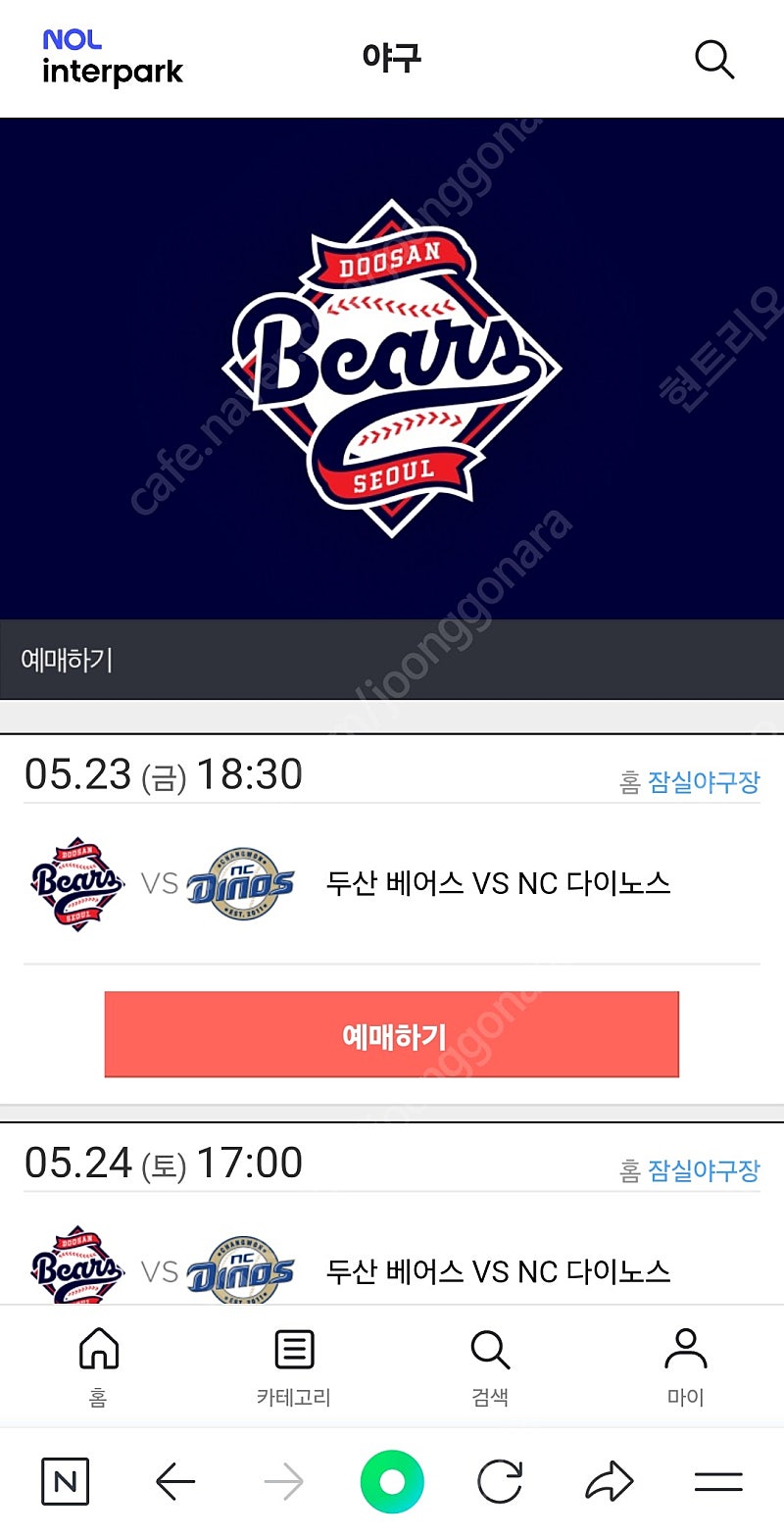Switch to the 카테고리 tab
Image resolution: width=784 pixels, height=1536 pixels.
(x=294, y=1367)
